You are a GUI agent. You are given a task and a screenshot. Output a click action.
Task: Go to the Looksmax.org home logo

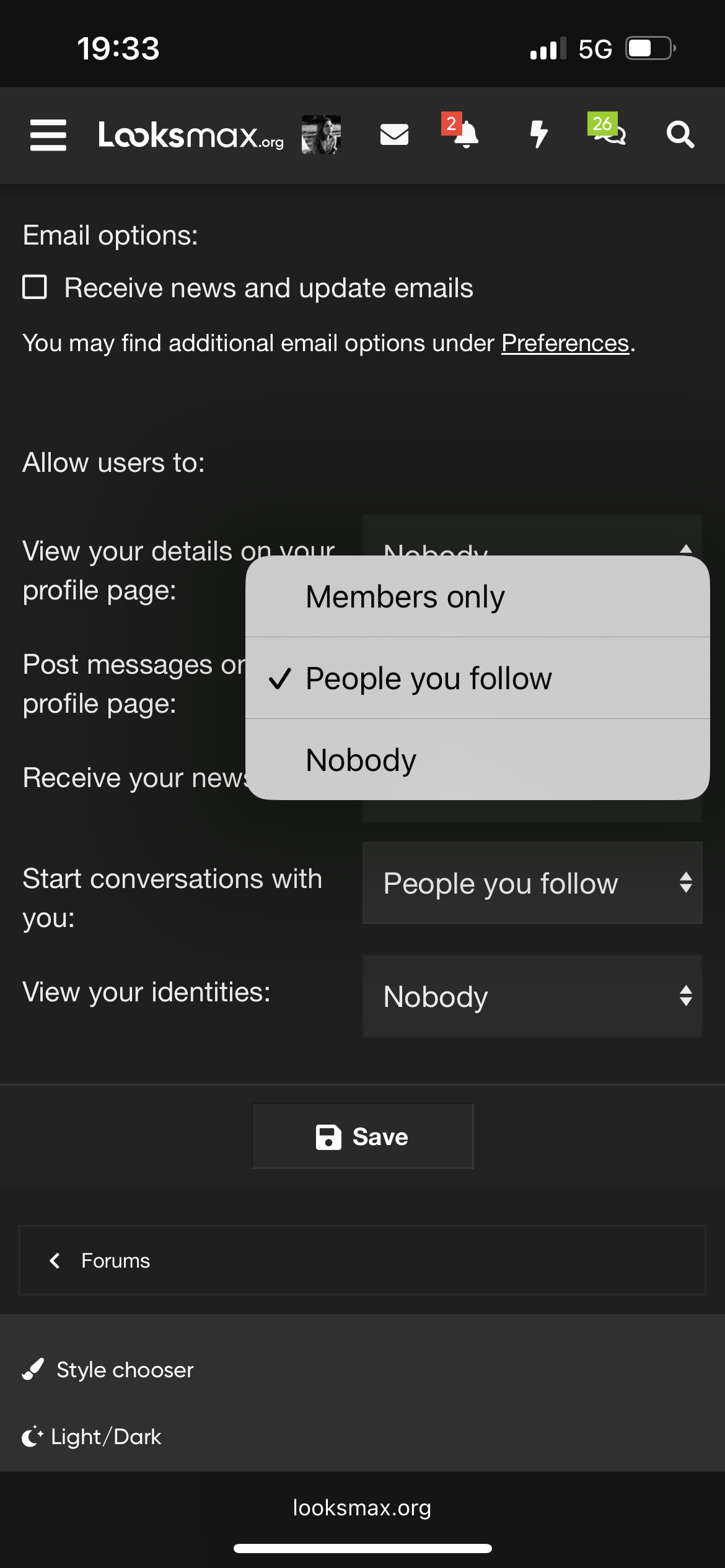coord(191,135)
